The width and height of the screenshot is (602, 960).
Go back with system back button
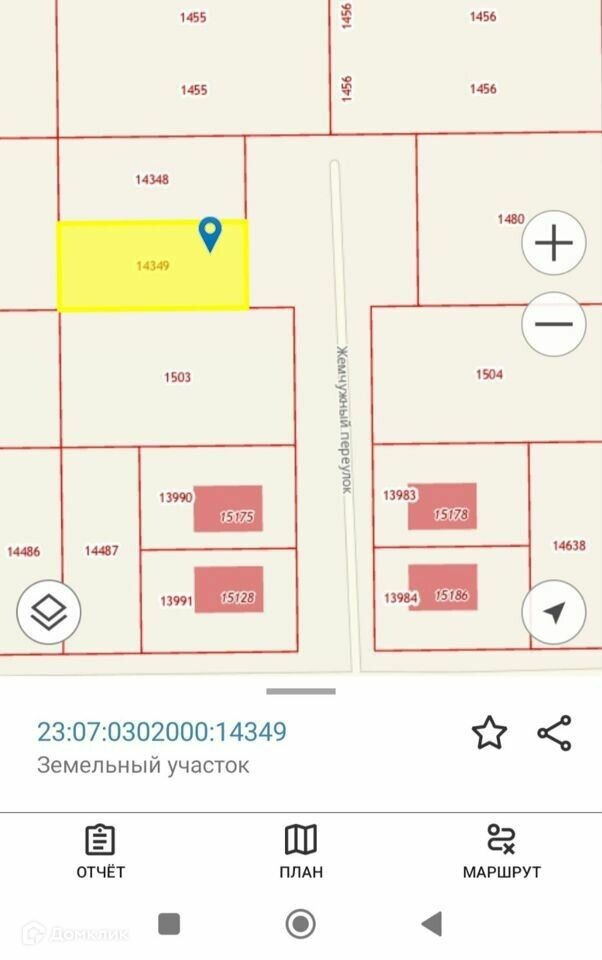[432, 923]
